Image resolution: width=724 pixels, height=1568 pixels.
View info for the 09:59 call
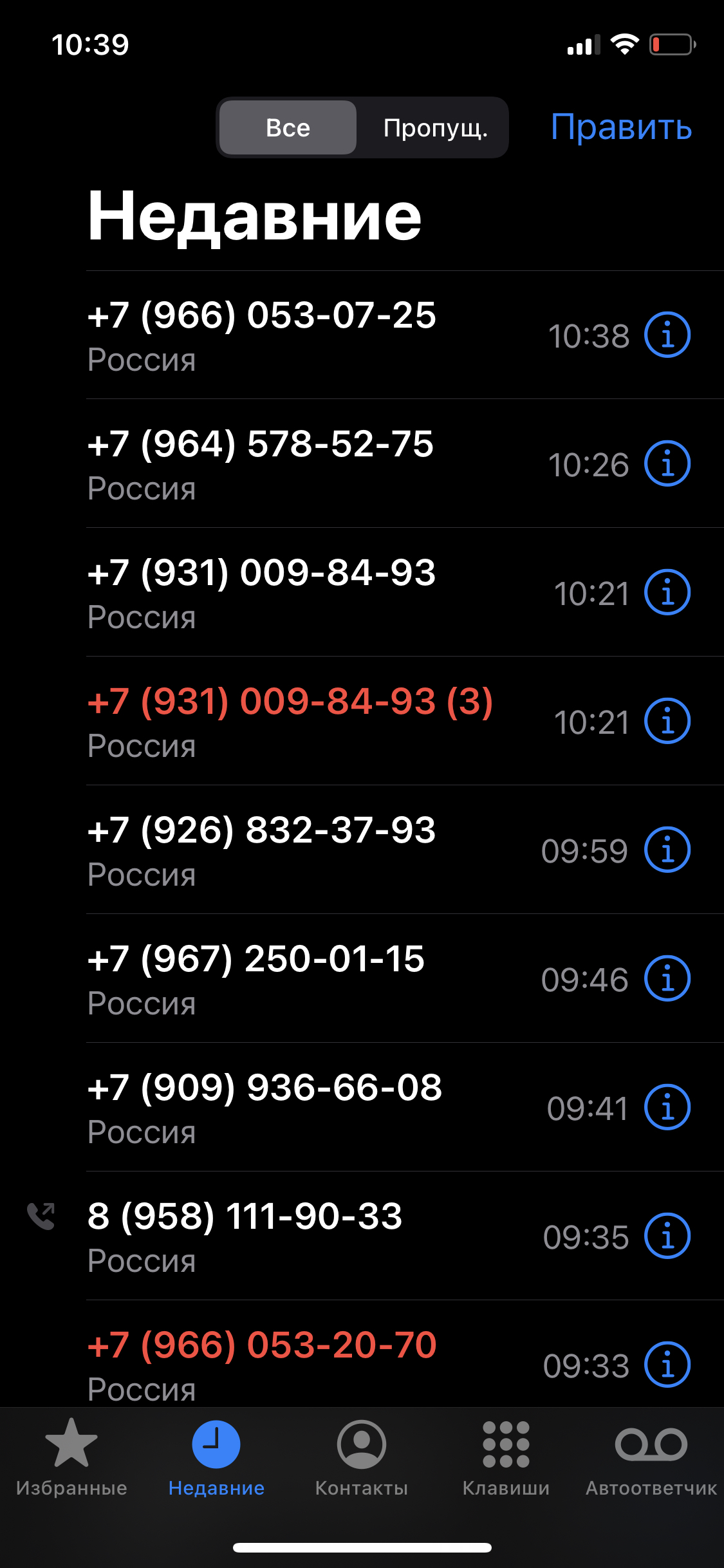click(x=667, y=850)
